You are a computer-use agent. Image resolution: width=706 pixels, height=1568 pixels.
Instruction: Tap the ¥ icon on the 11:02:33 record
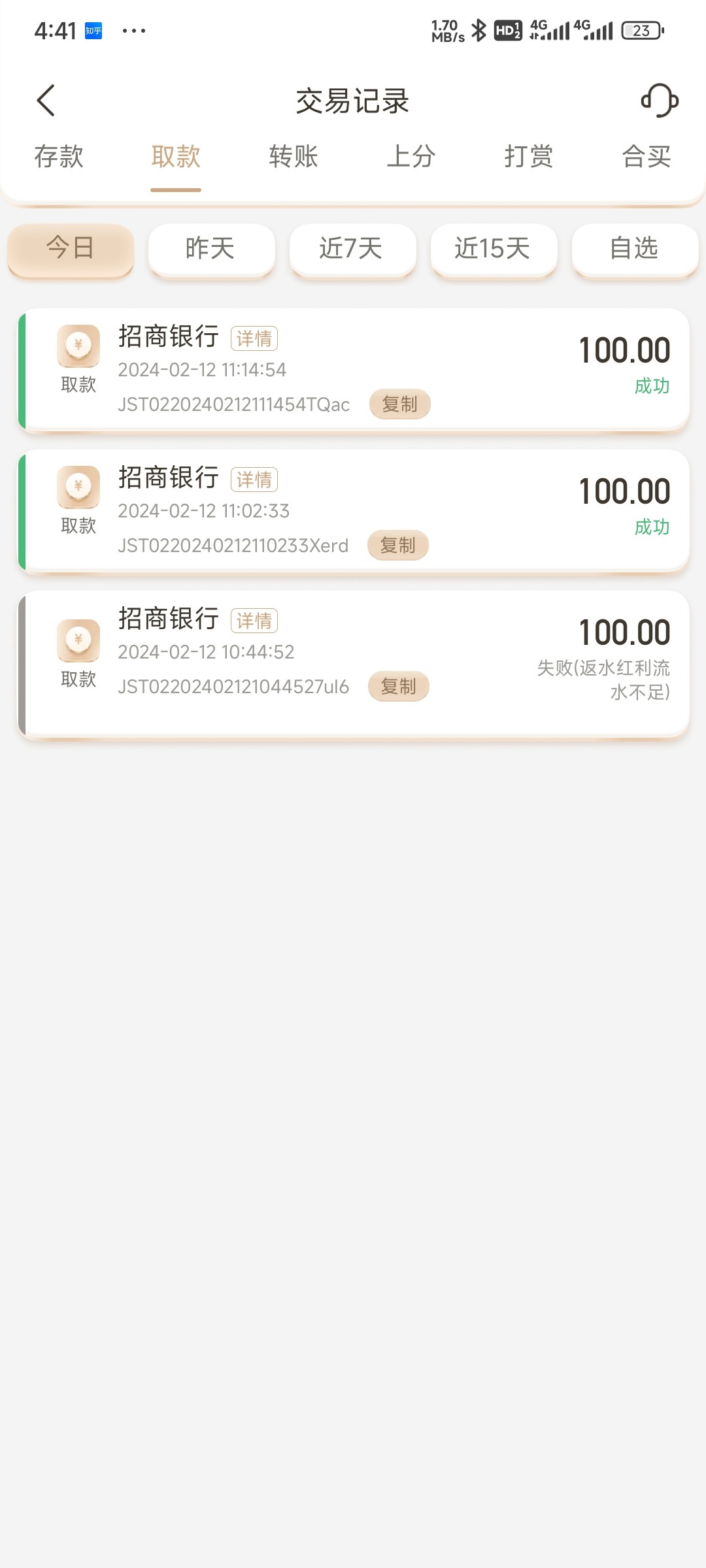[x=78, y=487]
